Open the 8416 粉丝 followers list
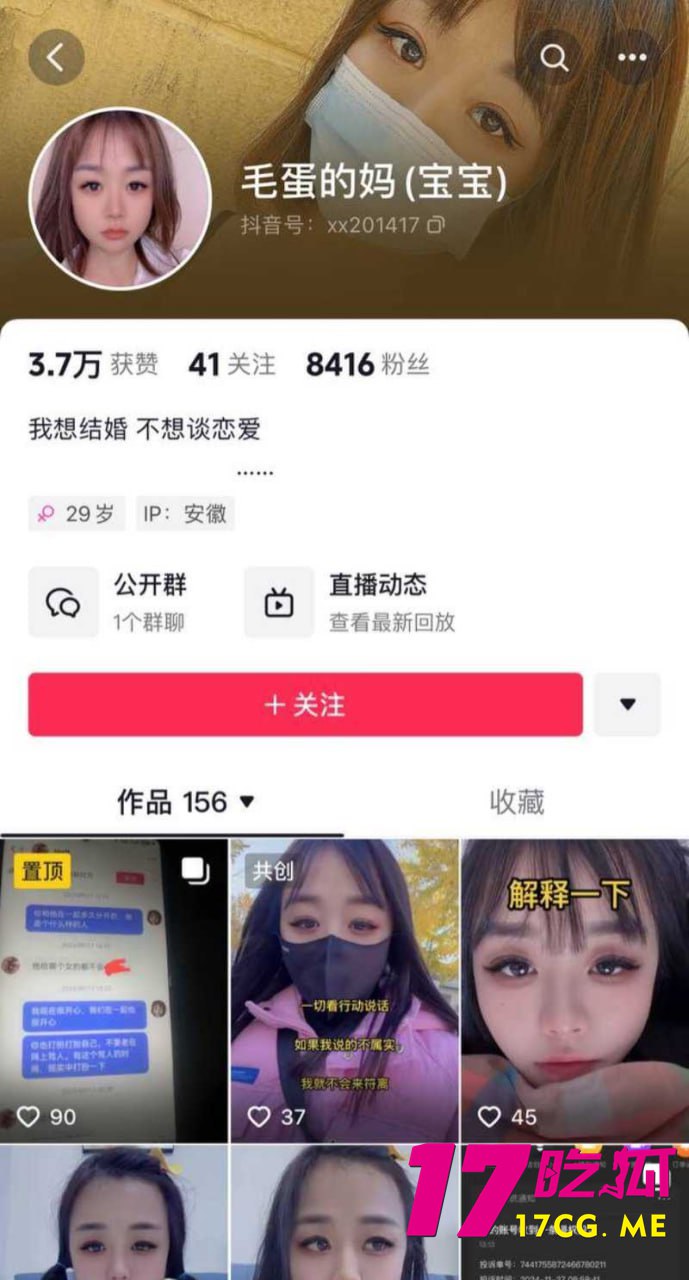The height and width of the screenshot is (1280, 689). [367, 365]
